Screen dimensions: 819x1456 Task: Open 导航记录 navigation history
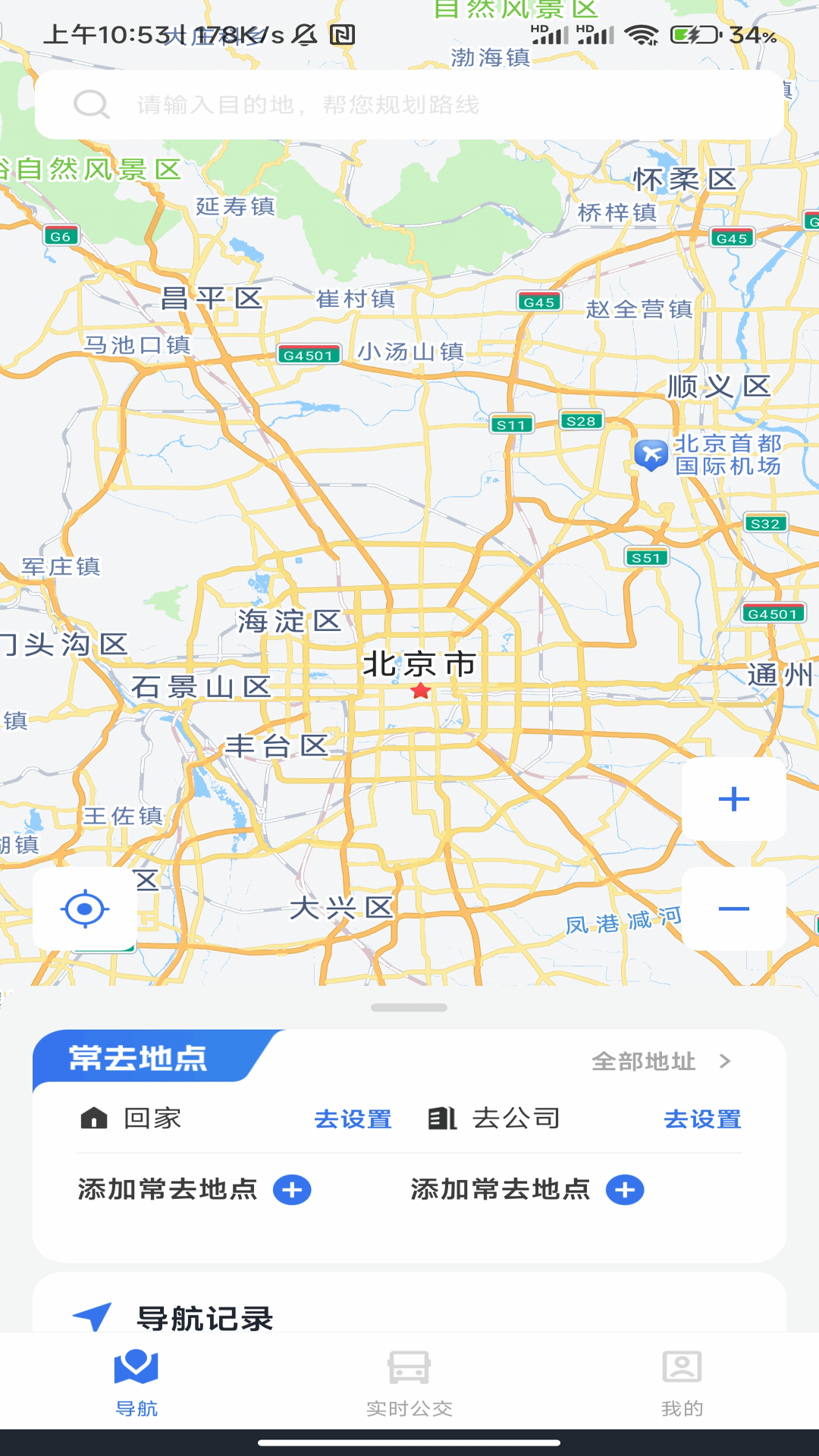[x=205, y=1318]
